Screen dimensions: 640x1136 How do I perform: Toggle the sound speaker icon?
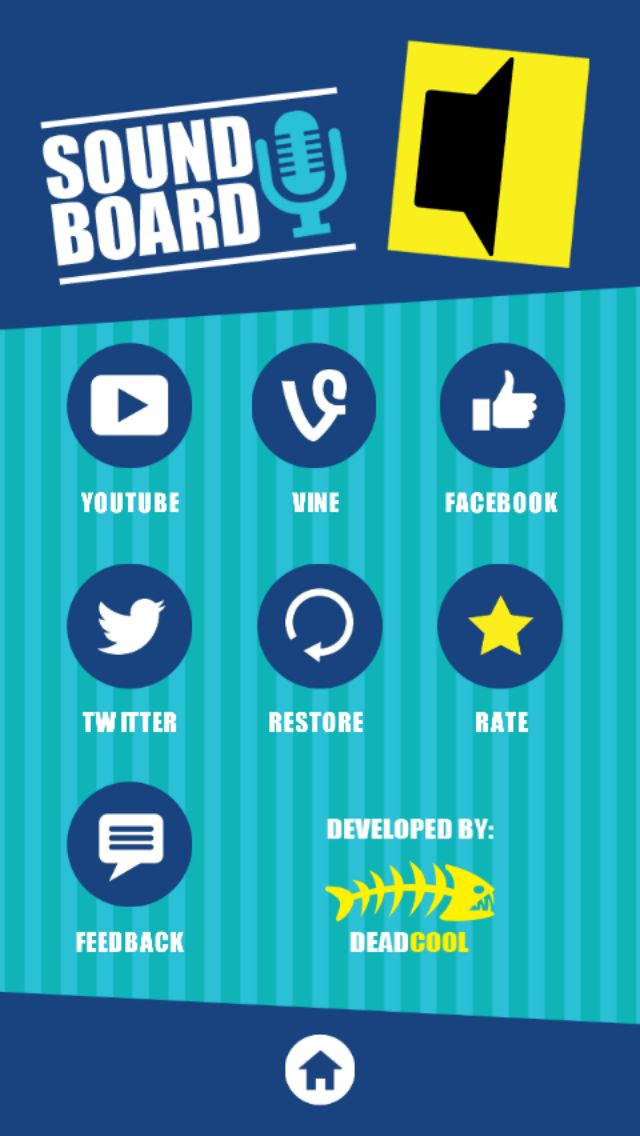pyautogui.click(x=488, y=154)
